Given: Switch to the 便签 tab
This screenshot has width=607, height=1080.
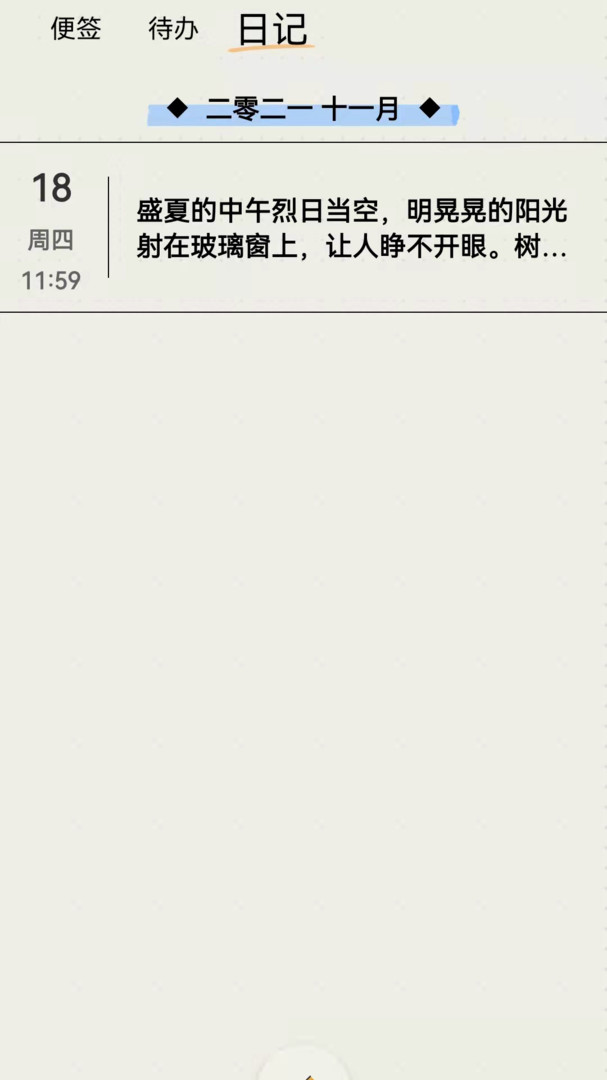Looking at the screenshot, I should [76, 29].
